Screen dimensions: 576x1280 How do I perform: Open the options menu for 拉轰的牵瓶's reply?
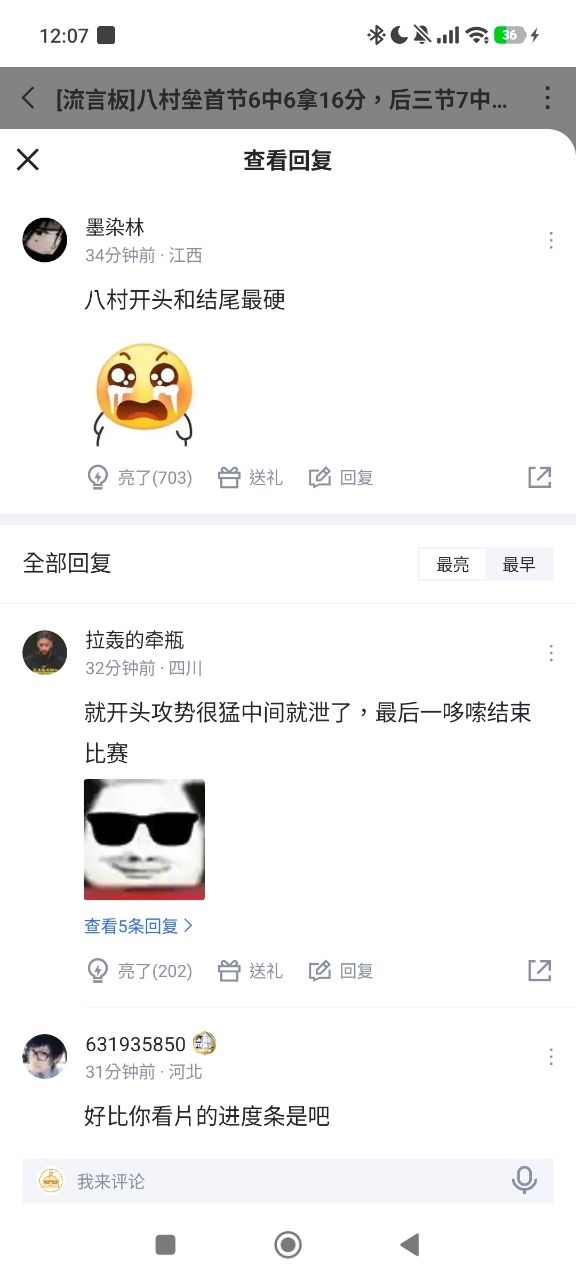coord(551,653)
